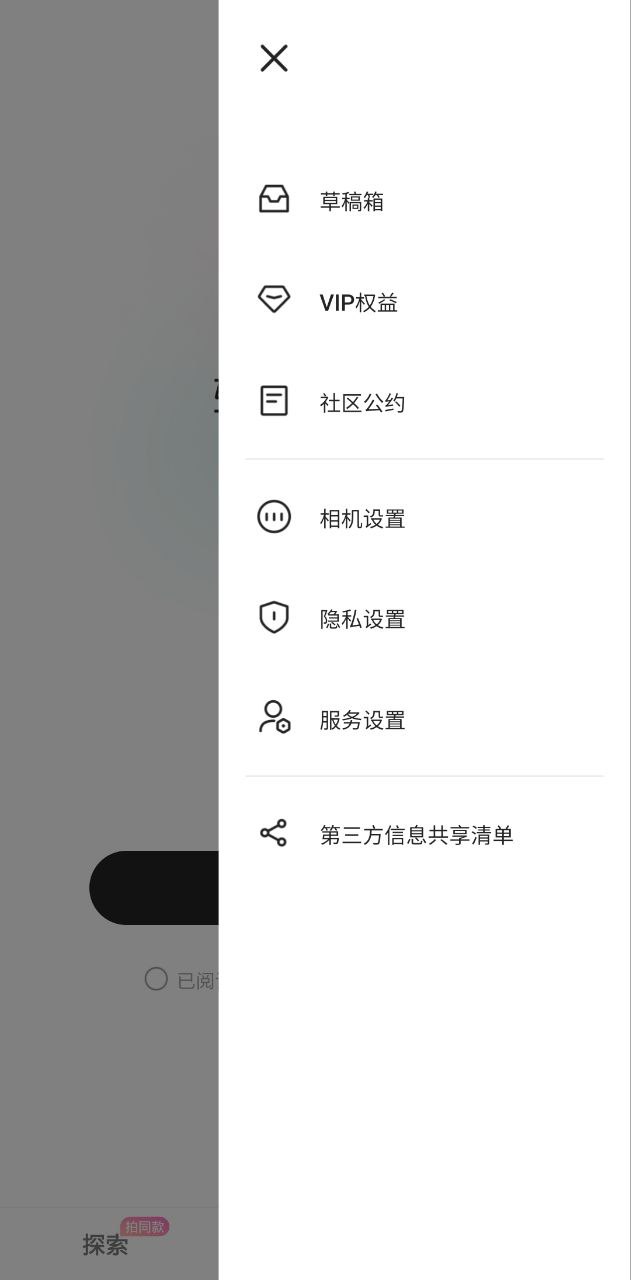Open 服务设置 service settings

tap(362, 720)
